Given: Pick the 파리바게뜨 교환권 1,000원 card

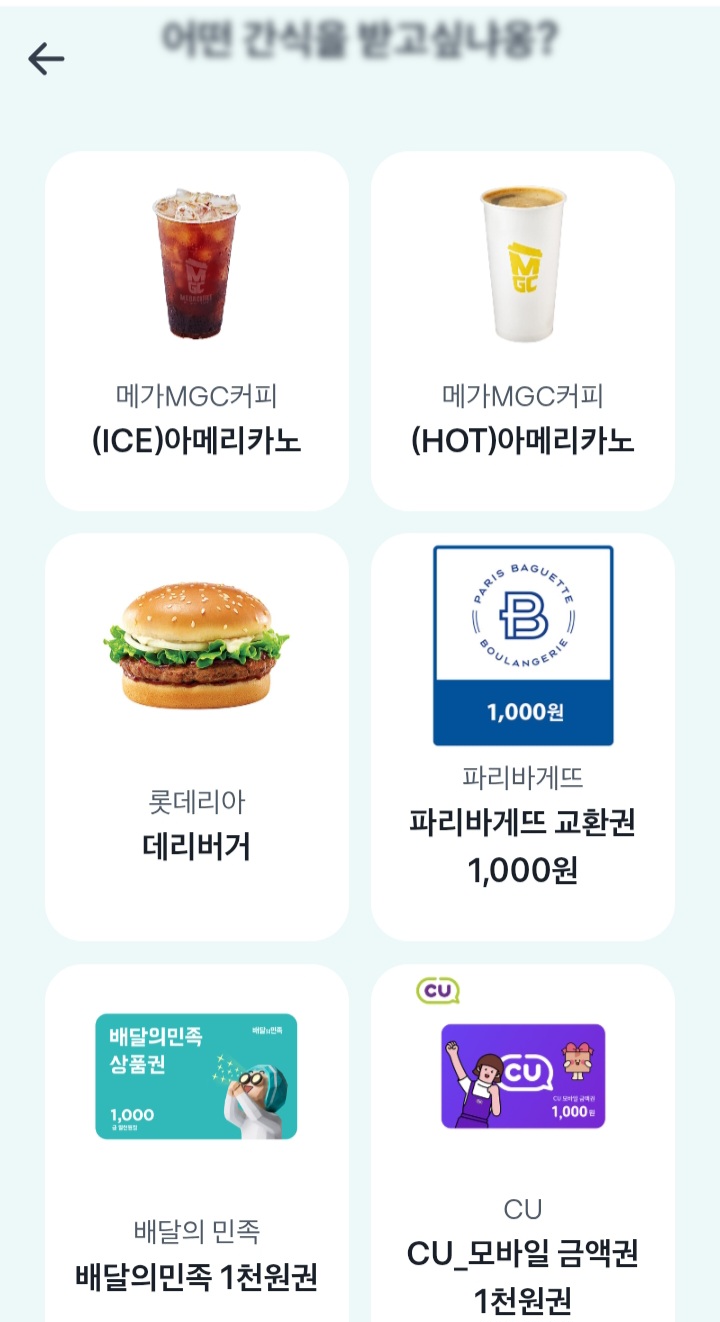Looking at the screenshot, I should (x=523, y=737).
